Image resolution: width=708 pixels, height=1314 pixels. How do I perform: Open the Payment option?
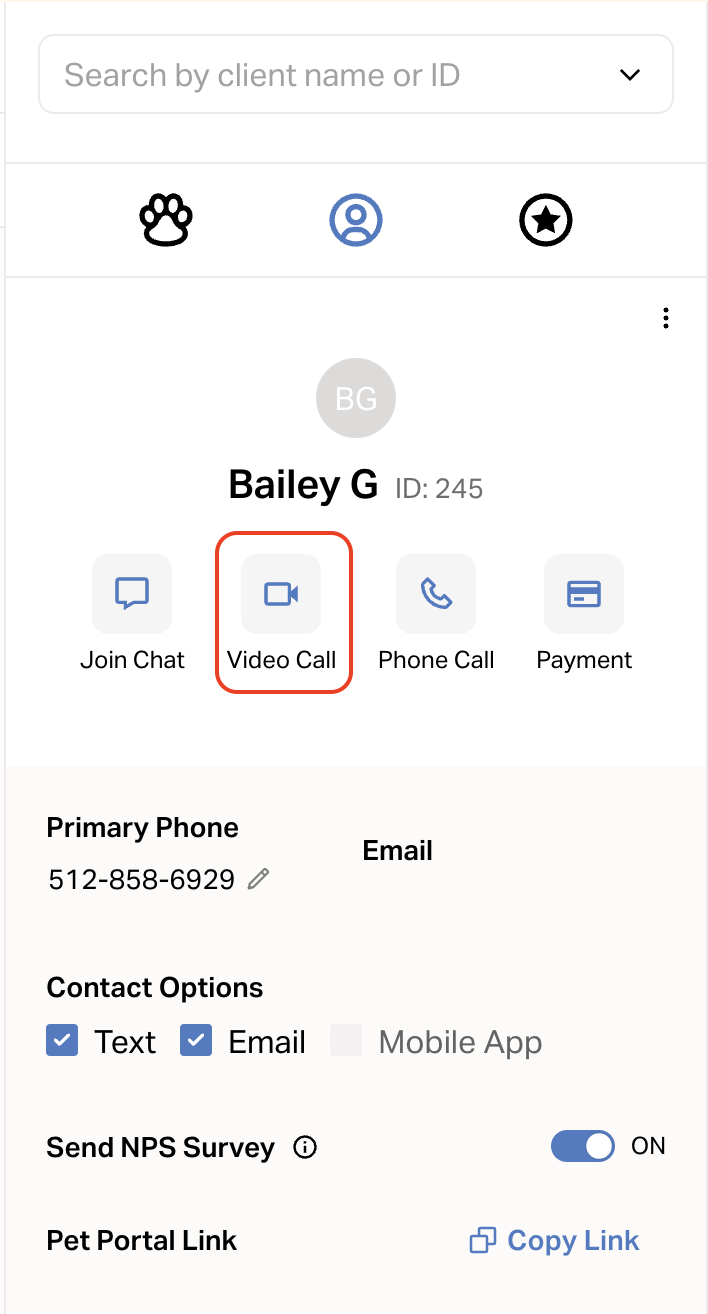(x=584, y=594)
